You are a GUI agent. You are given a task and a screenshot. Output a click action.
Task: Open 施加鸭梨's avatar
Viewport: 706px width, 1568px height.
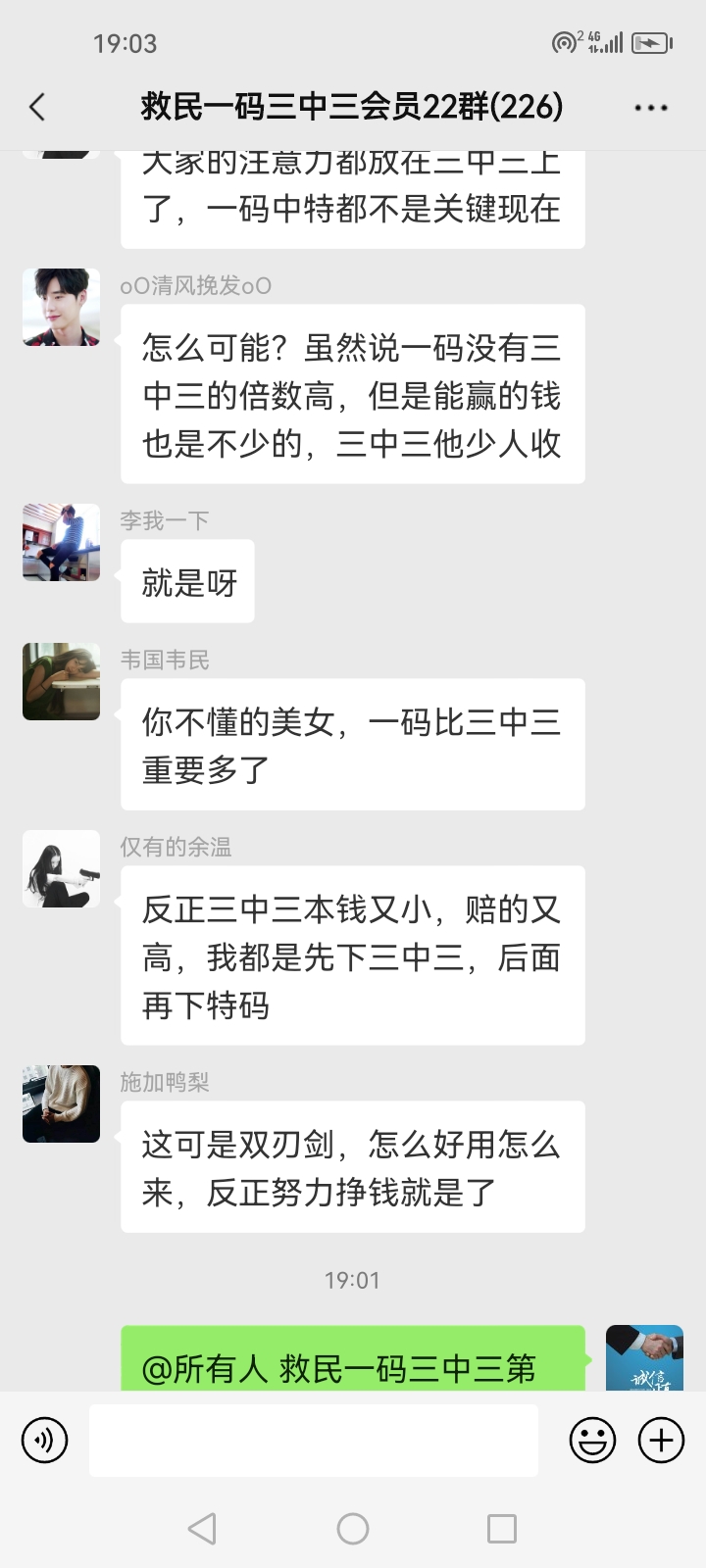[x=62, y=1104]
